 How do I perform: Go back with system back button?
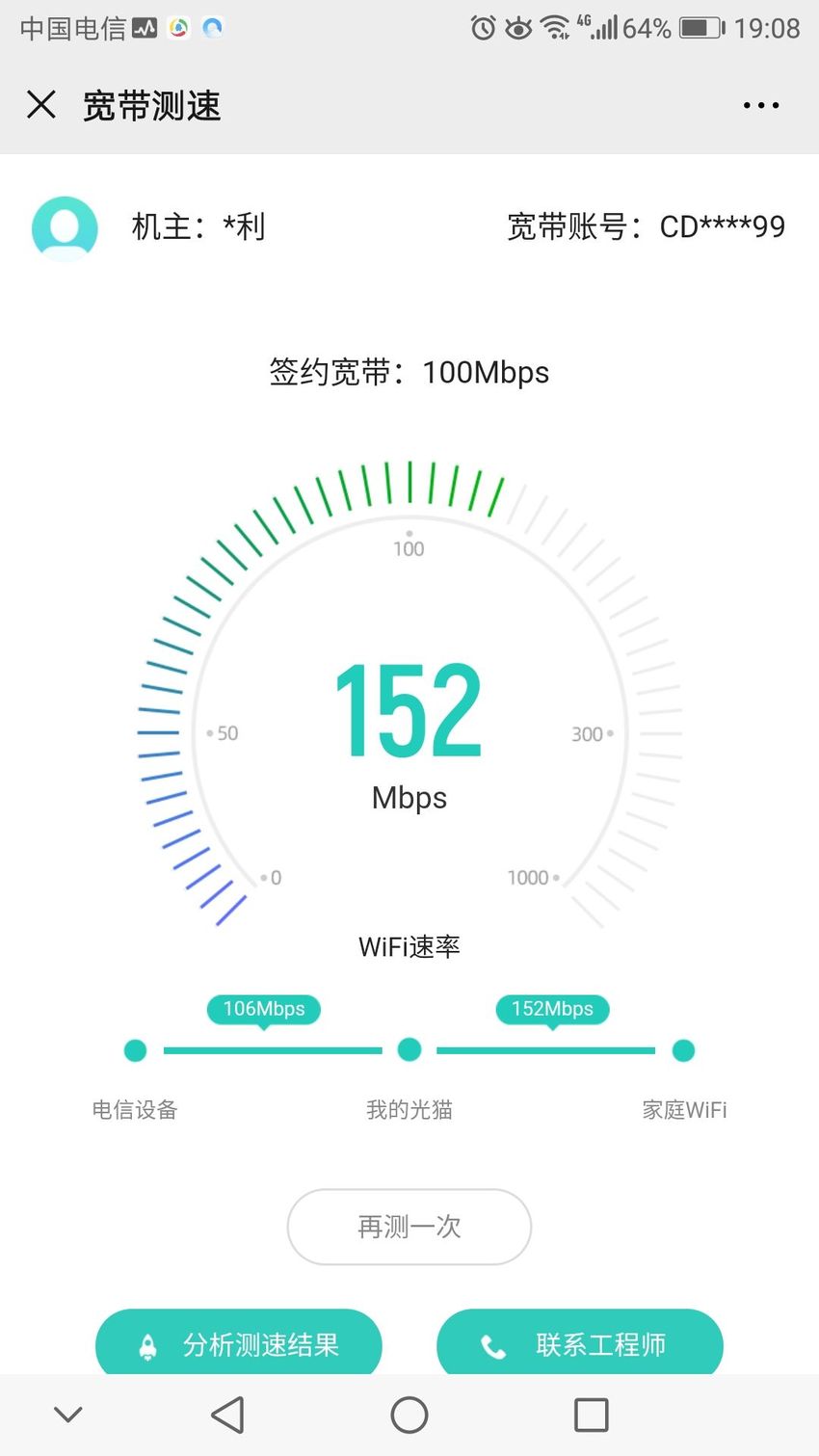[227, 1415]
